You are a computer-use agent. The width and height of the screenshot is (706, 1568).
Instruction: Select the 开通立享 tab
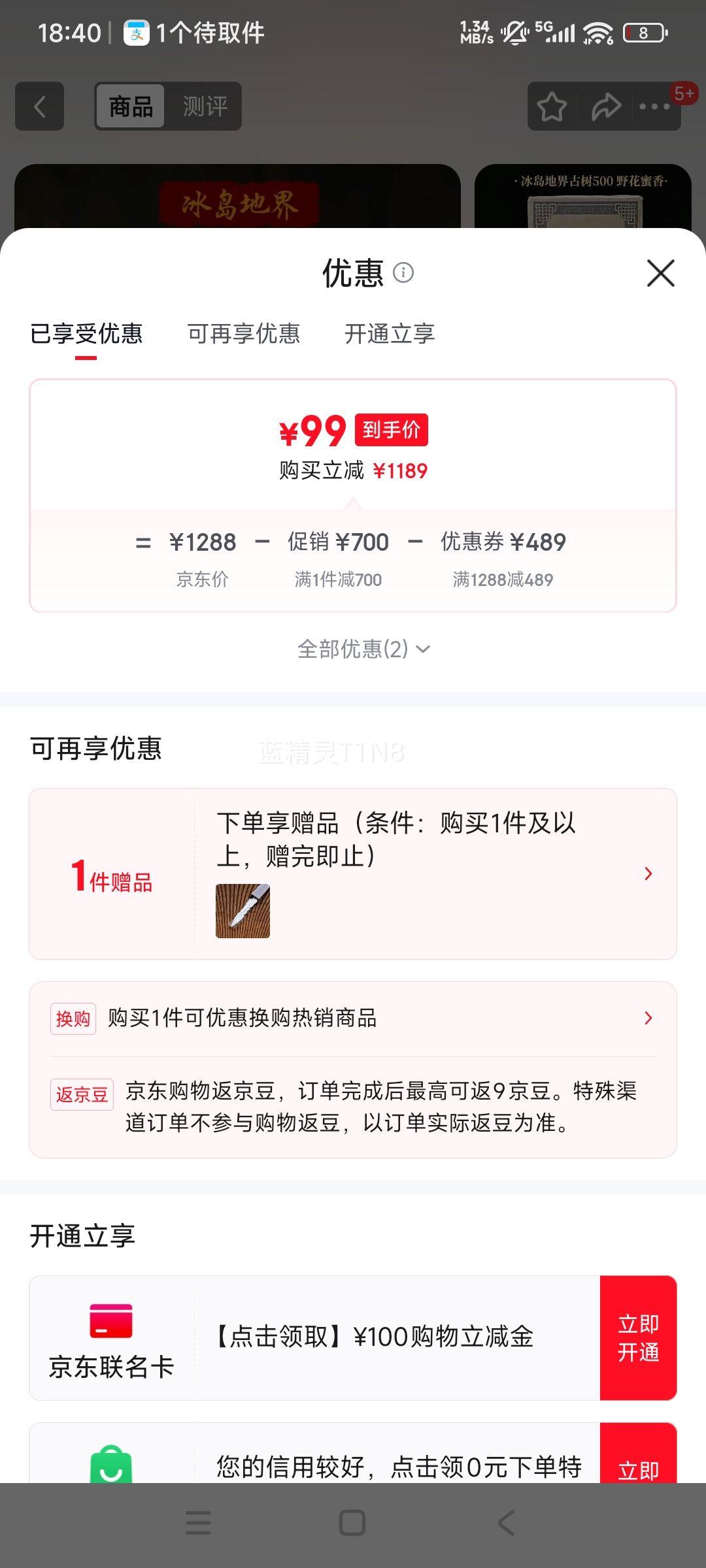point(389,334)
